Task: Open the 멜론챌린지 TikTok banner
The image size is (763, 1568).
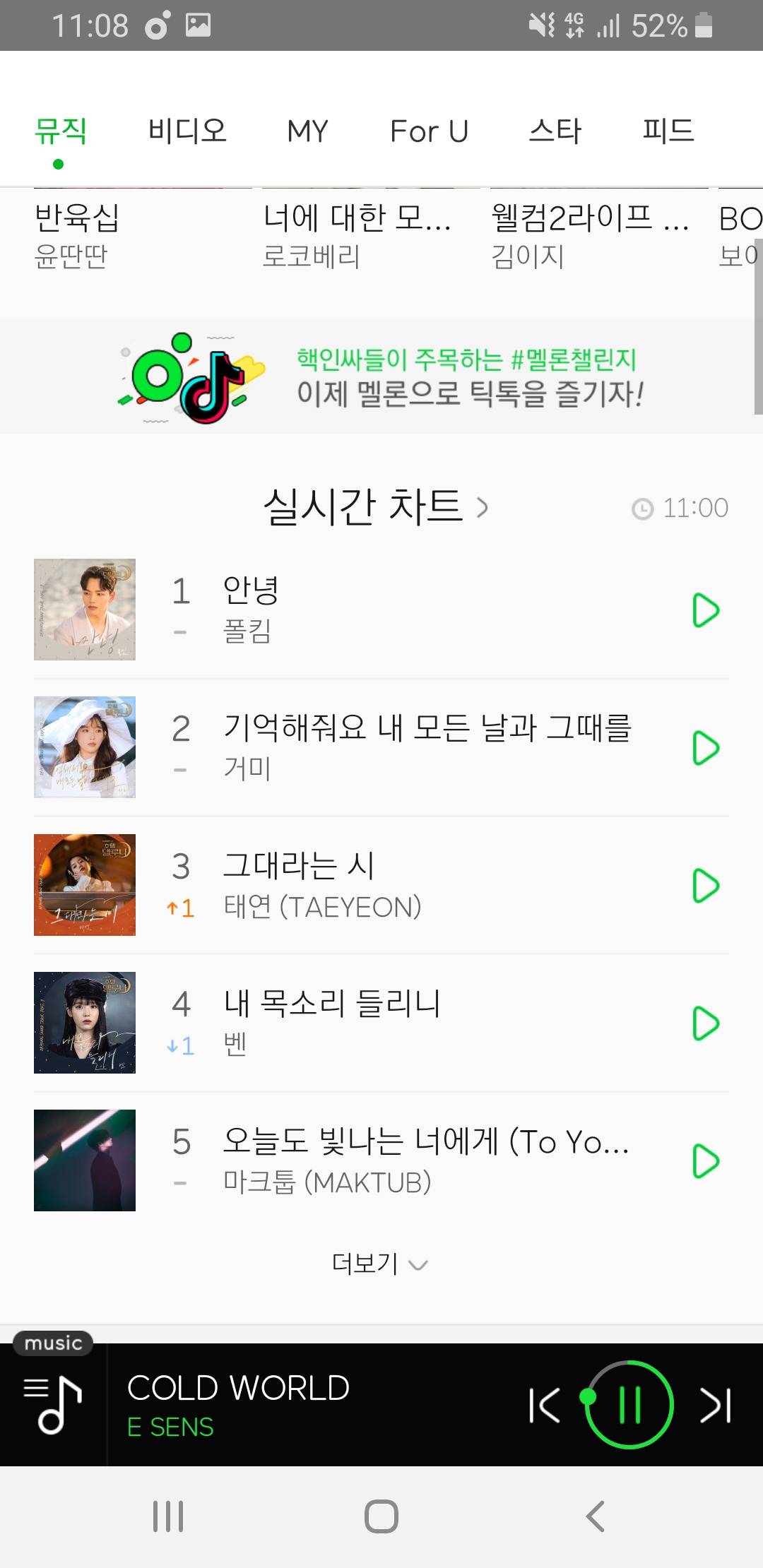Action: coord(381,377)
